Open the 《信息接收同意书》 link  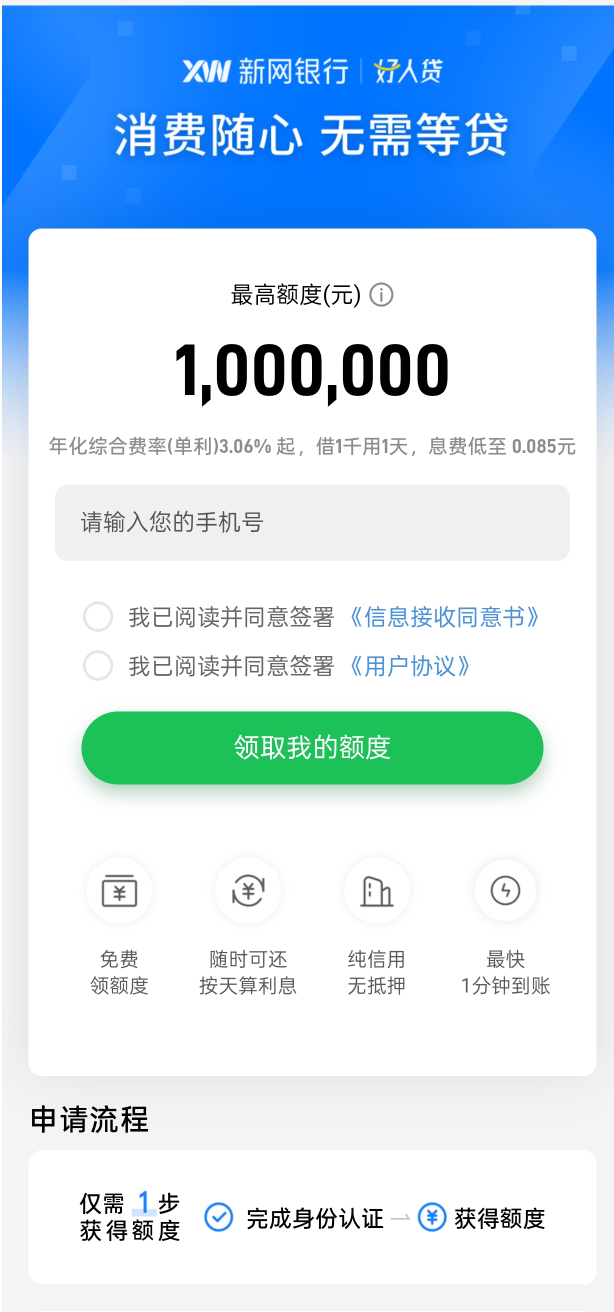(444, 617)
